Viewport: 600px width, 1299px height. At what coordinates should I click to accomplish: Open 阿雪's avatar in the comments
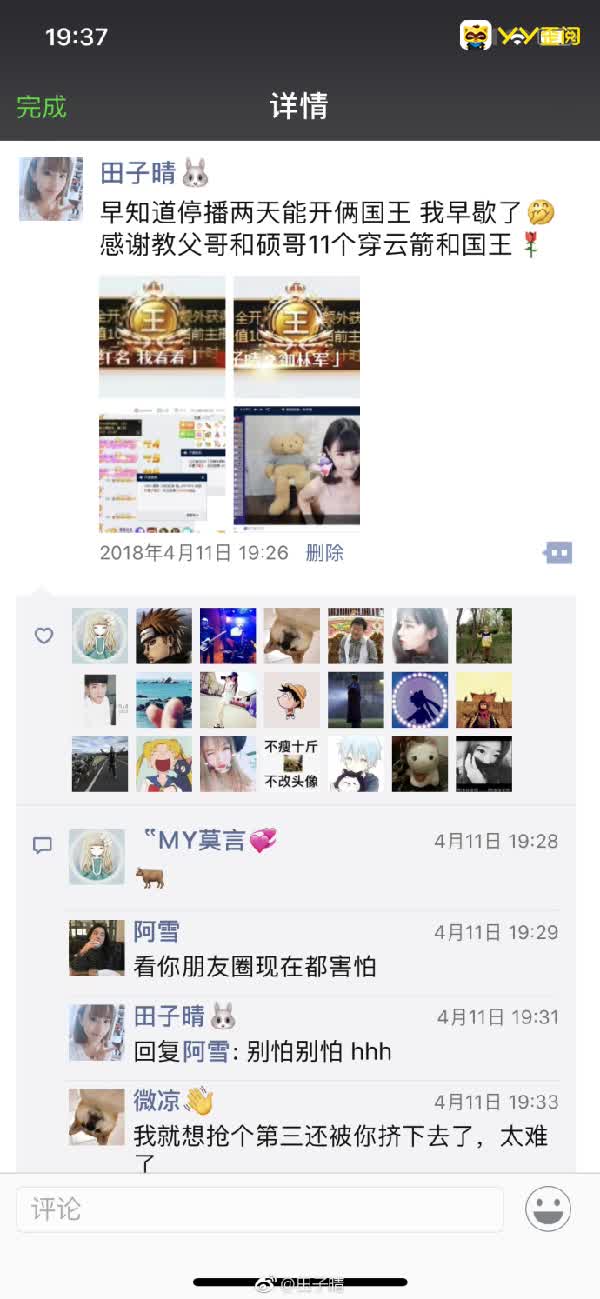(97, 947)
